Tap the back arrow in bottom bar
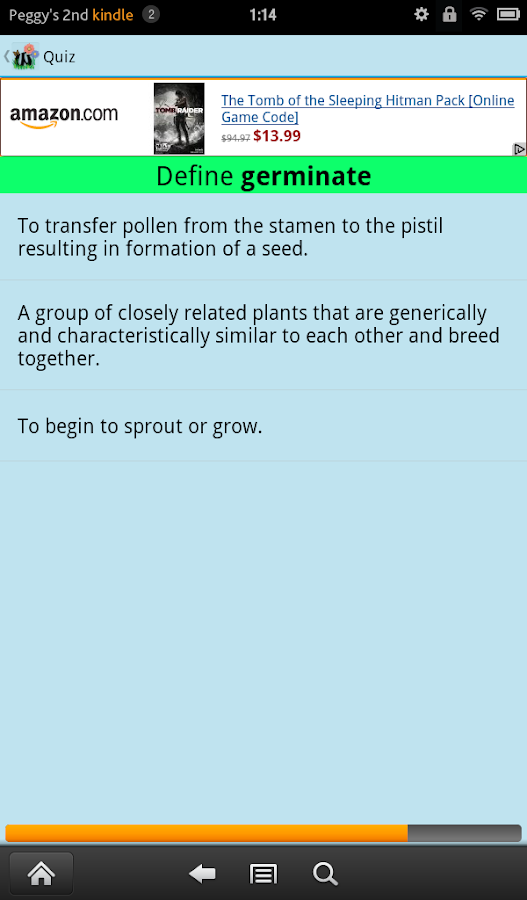The image size is (527, 900). (x=202, y=874)
